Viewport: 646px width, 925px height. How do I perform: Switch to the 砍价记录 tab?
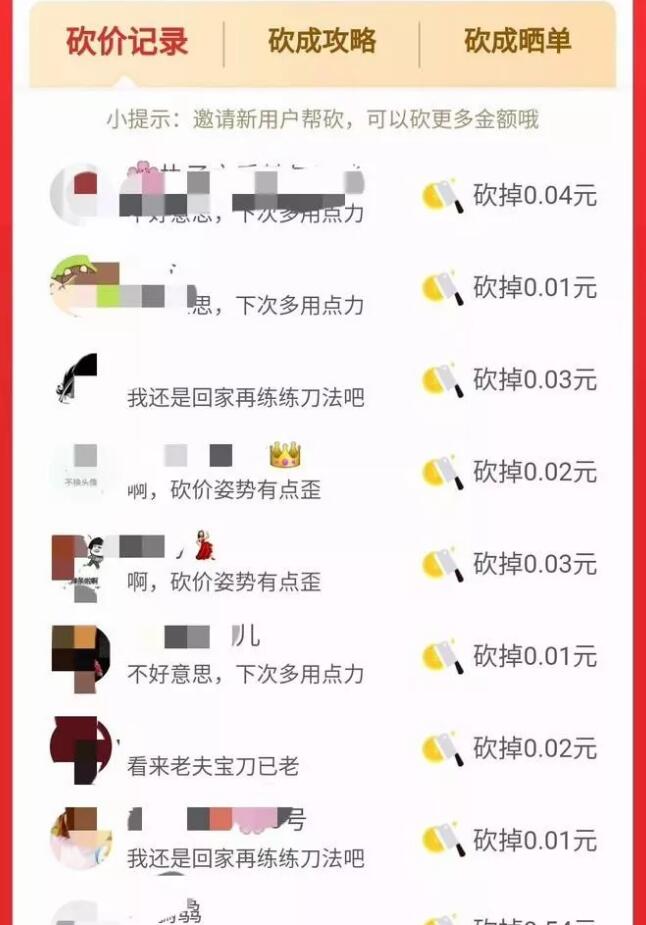pos(127,42)
